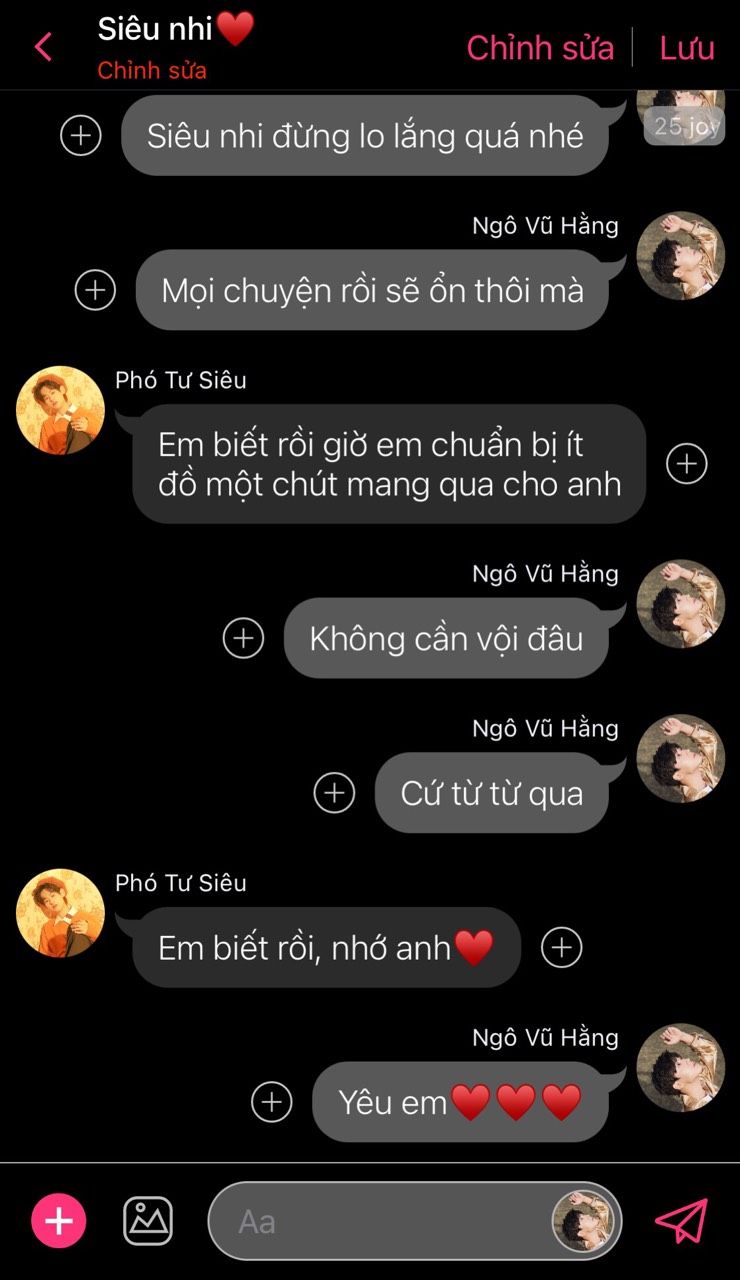Tap plus beside 'Không cần vội đâu'
Screen dimensions: 740x1280
[243, 638]
